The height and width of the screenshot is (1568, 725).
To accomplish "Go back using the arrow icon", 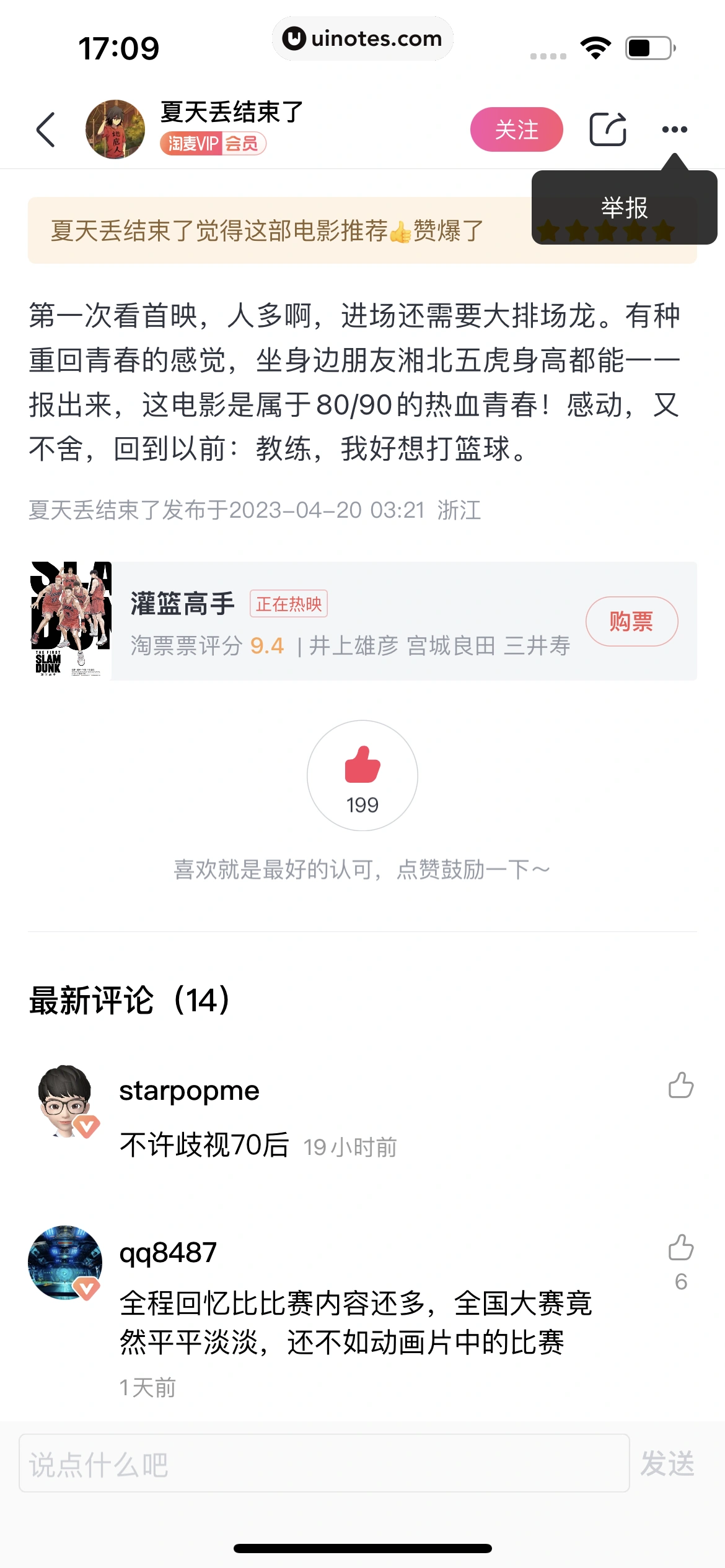I will tap(46, 130).
